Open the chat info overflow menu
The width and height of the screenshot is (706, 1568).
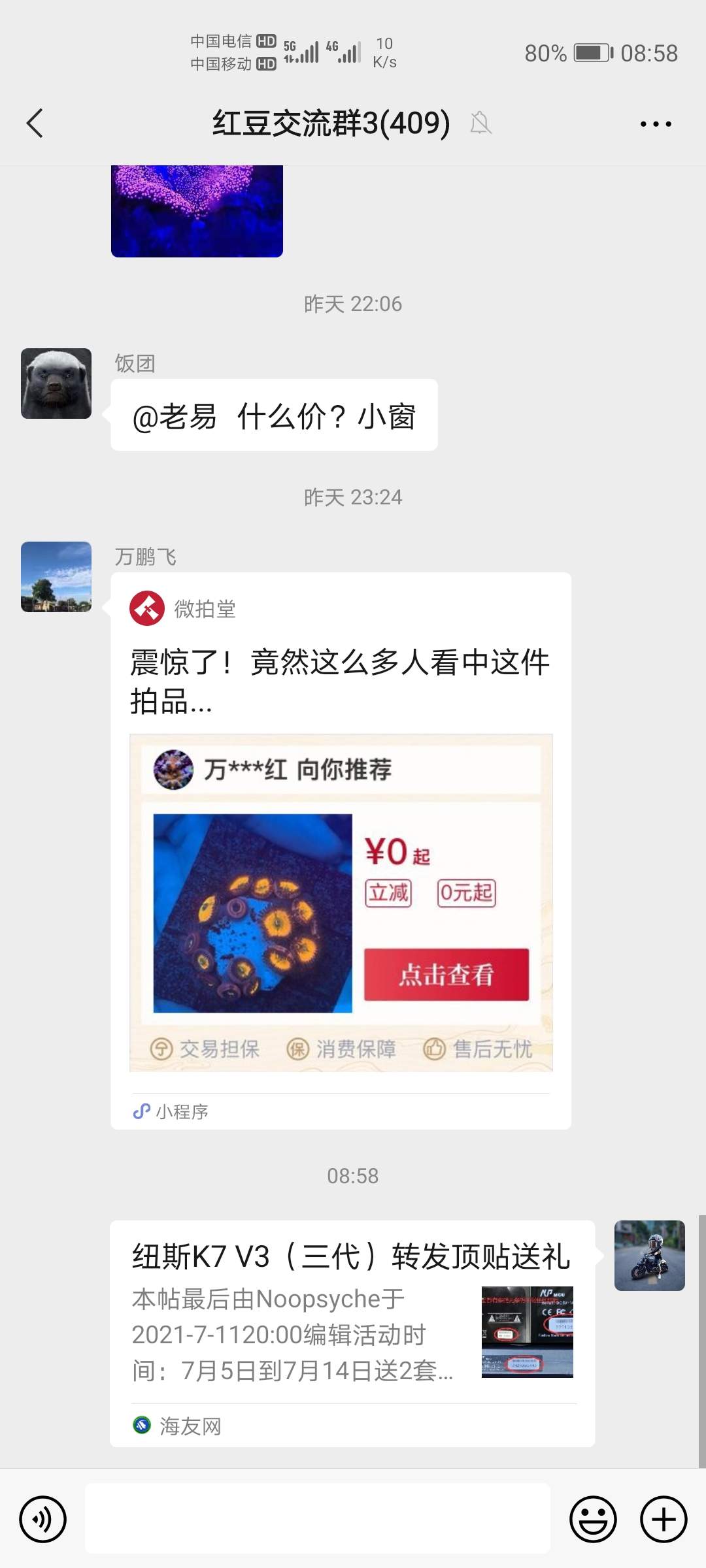point(655,123)
